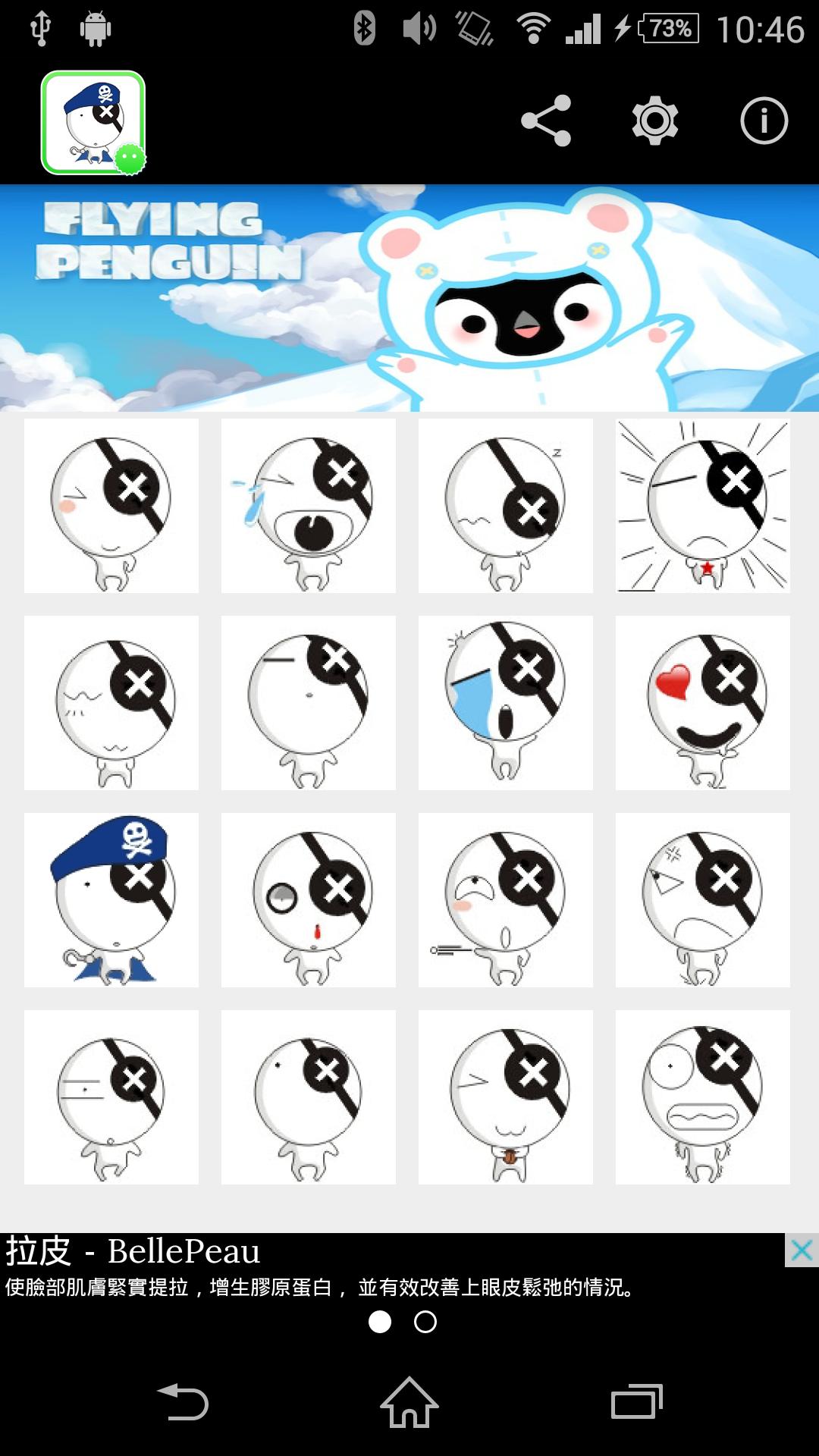
Task: Choose the nosebleed sticker
Action: [308, 900]
